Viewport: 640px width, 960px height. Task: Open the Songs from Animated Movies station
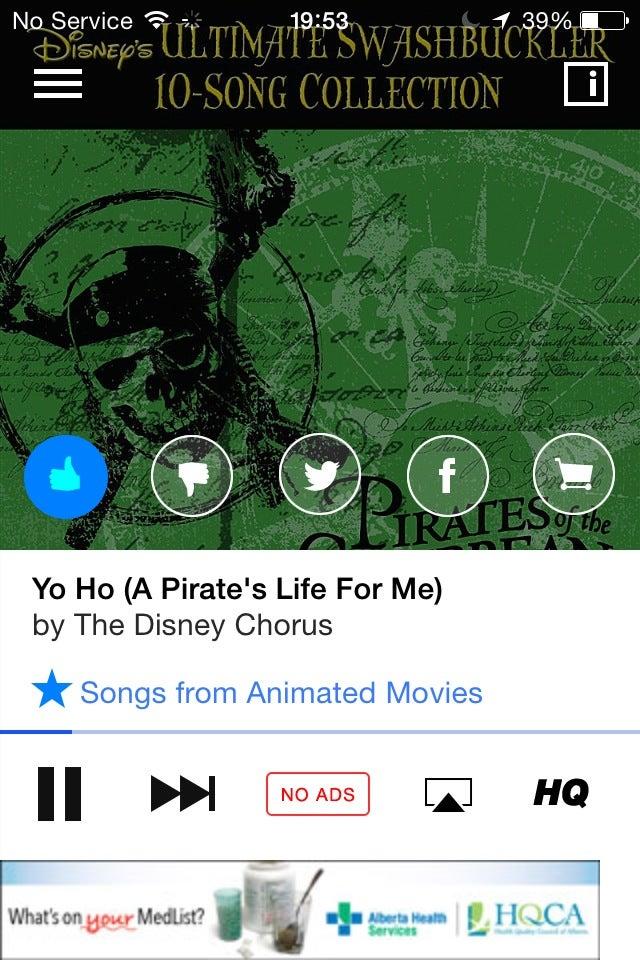tap(280, 692)
